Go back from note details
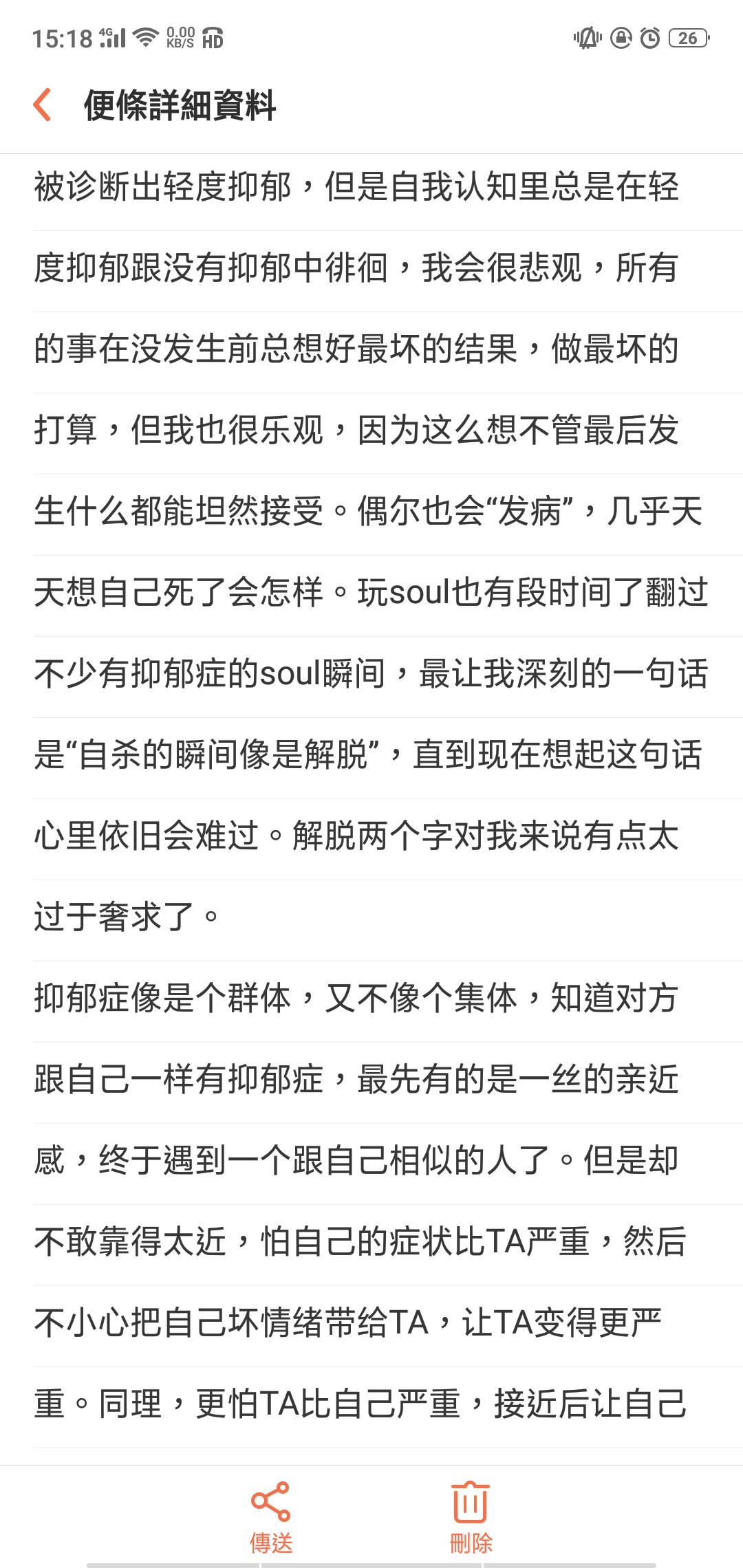743x1568 pixels. (43, 105)
